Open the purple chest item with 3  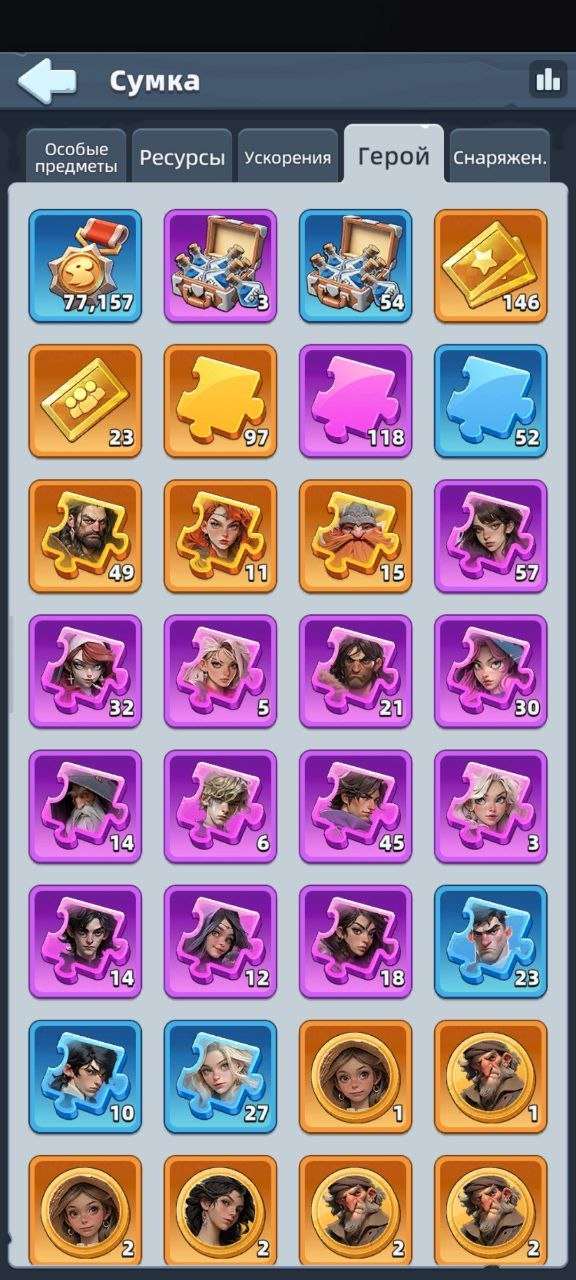[x=220, y=266]
